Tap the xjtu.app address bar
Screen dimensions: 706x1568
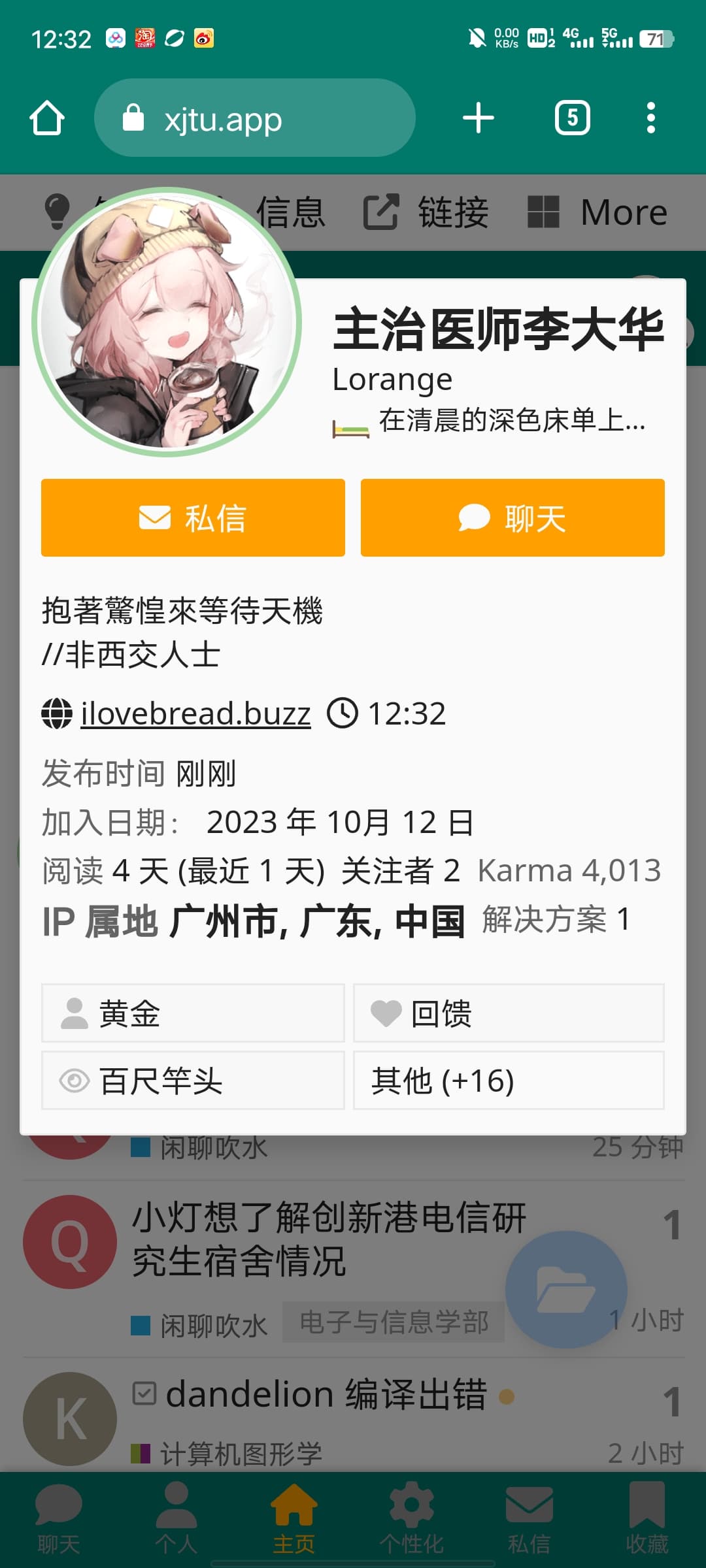[x=254, y=118]
